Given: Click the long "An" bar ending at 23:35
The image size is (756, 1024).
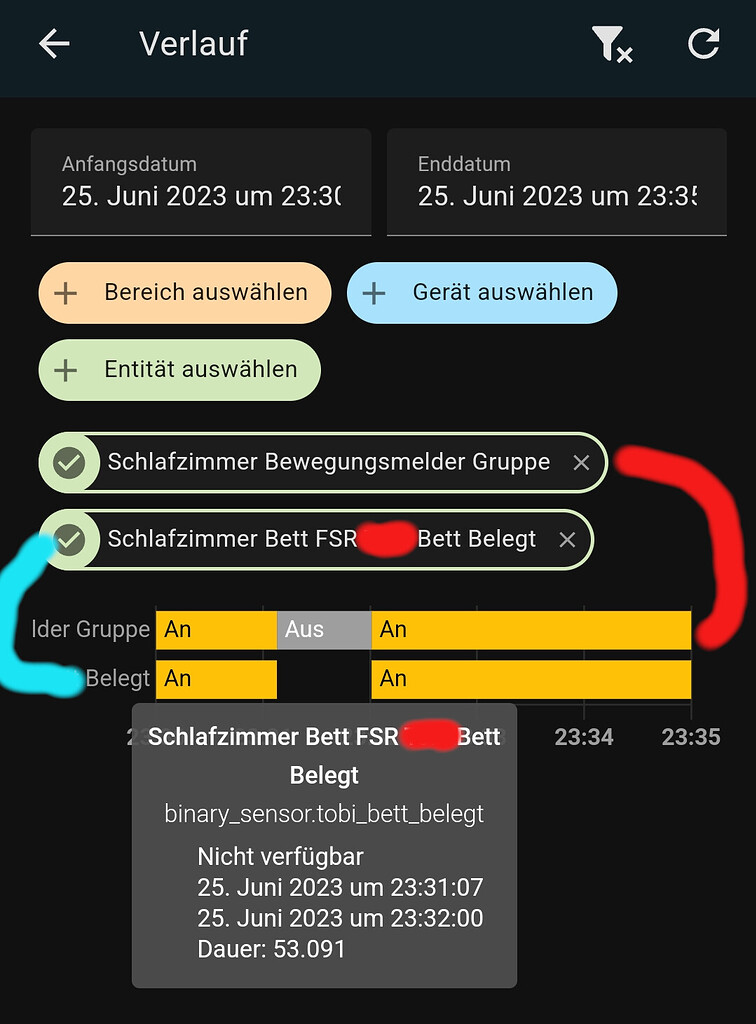Looking at the screenshot, I should [530, 630].
